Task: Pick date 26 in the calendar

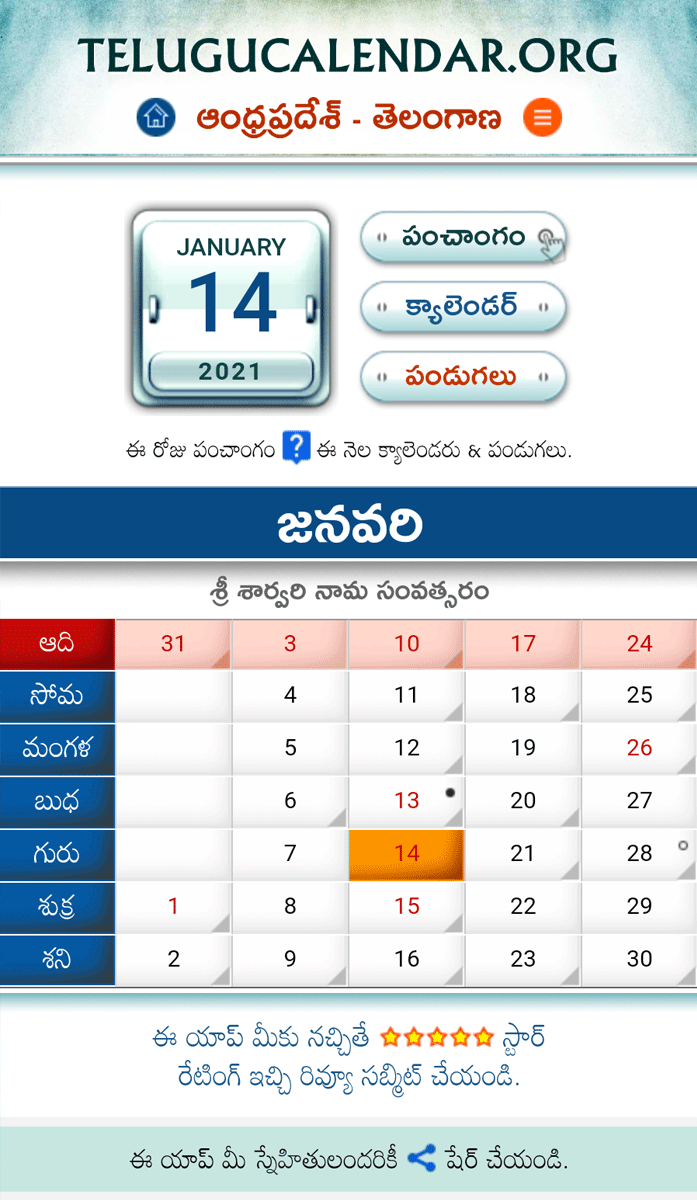Action: [x=639, y=748]
